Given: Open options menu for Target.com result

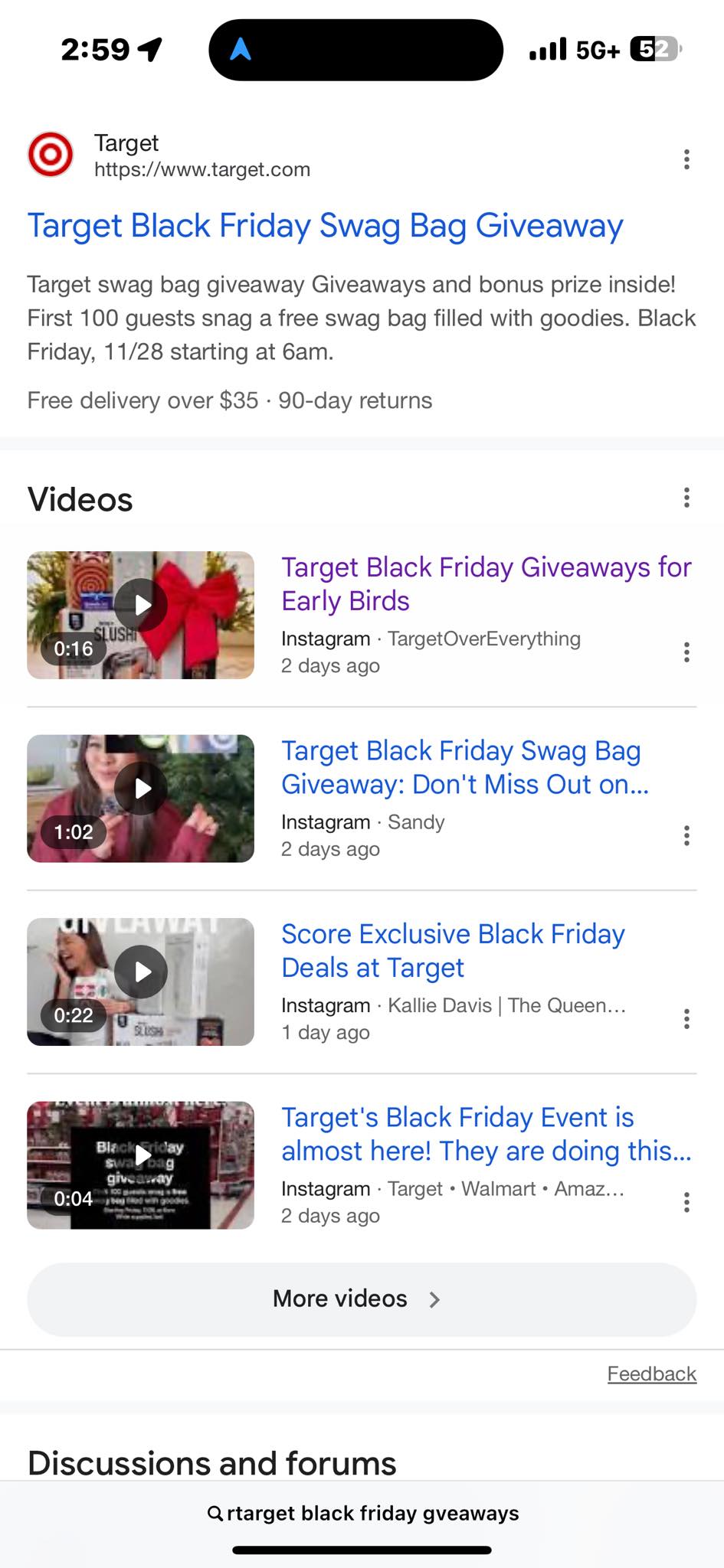Looking at the screenshot, I should tap(686, 159).
